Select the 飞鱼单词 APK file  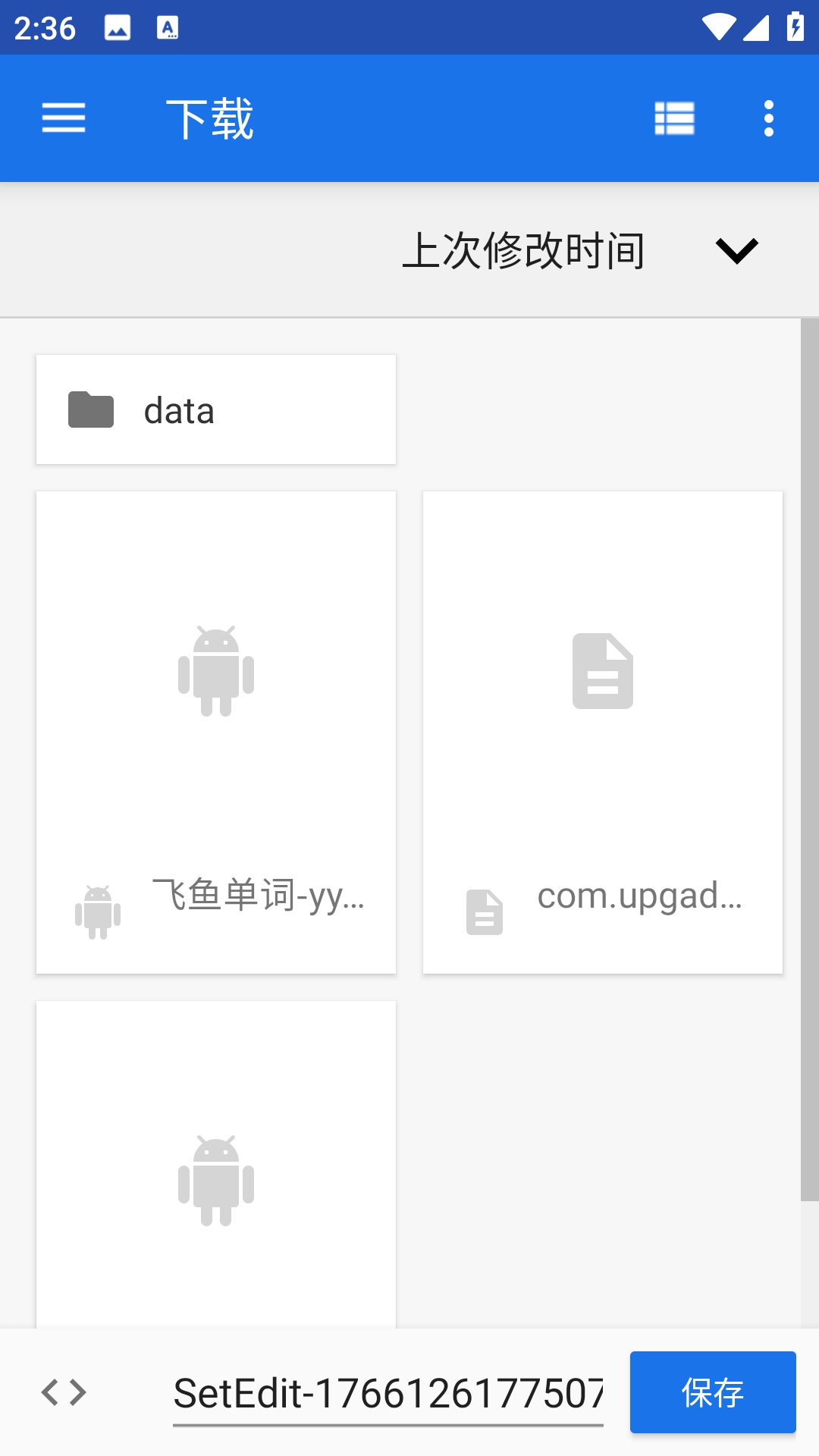point(216,732)
